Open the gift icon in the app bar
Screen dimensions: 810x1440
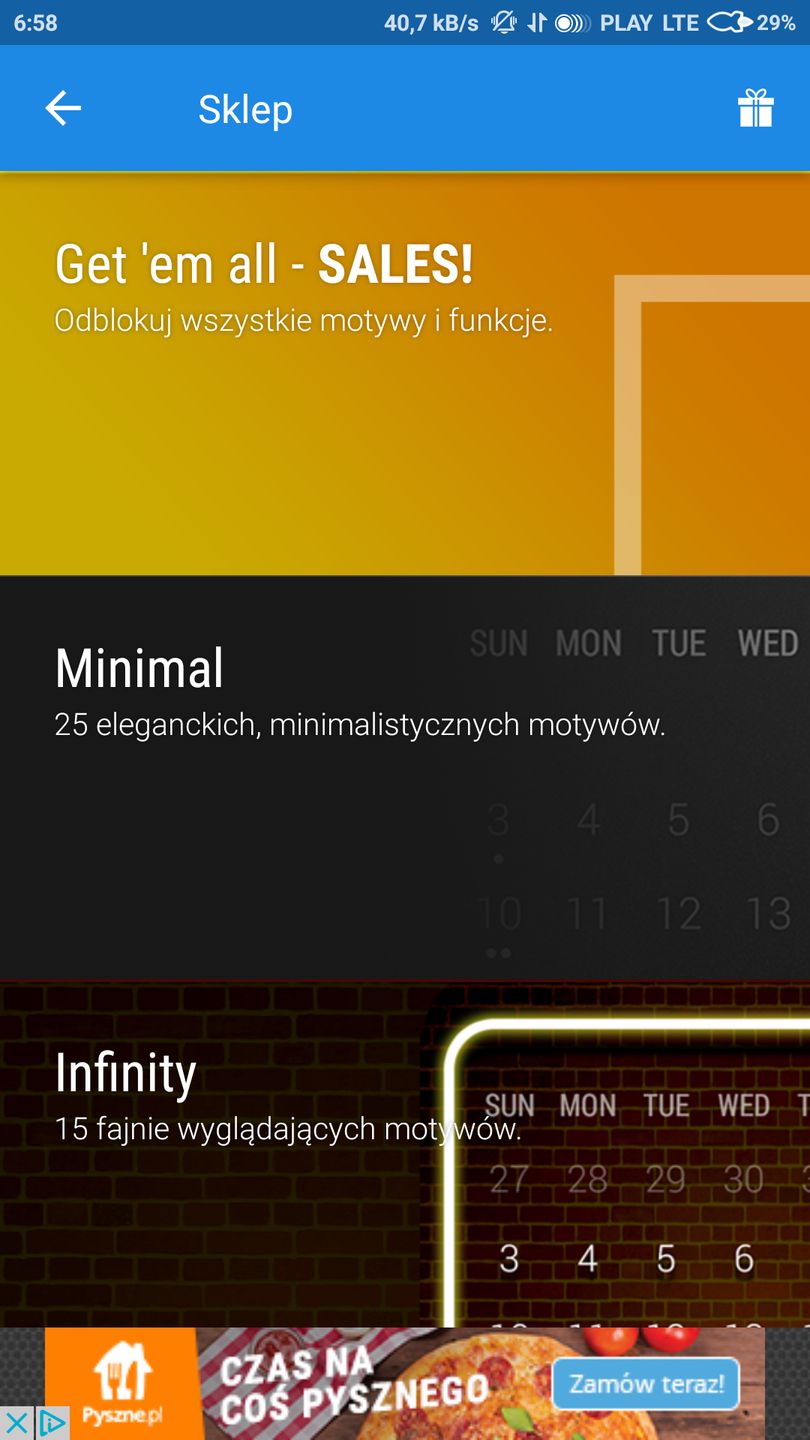pos(755,108)
